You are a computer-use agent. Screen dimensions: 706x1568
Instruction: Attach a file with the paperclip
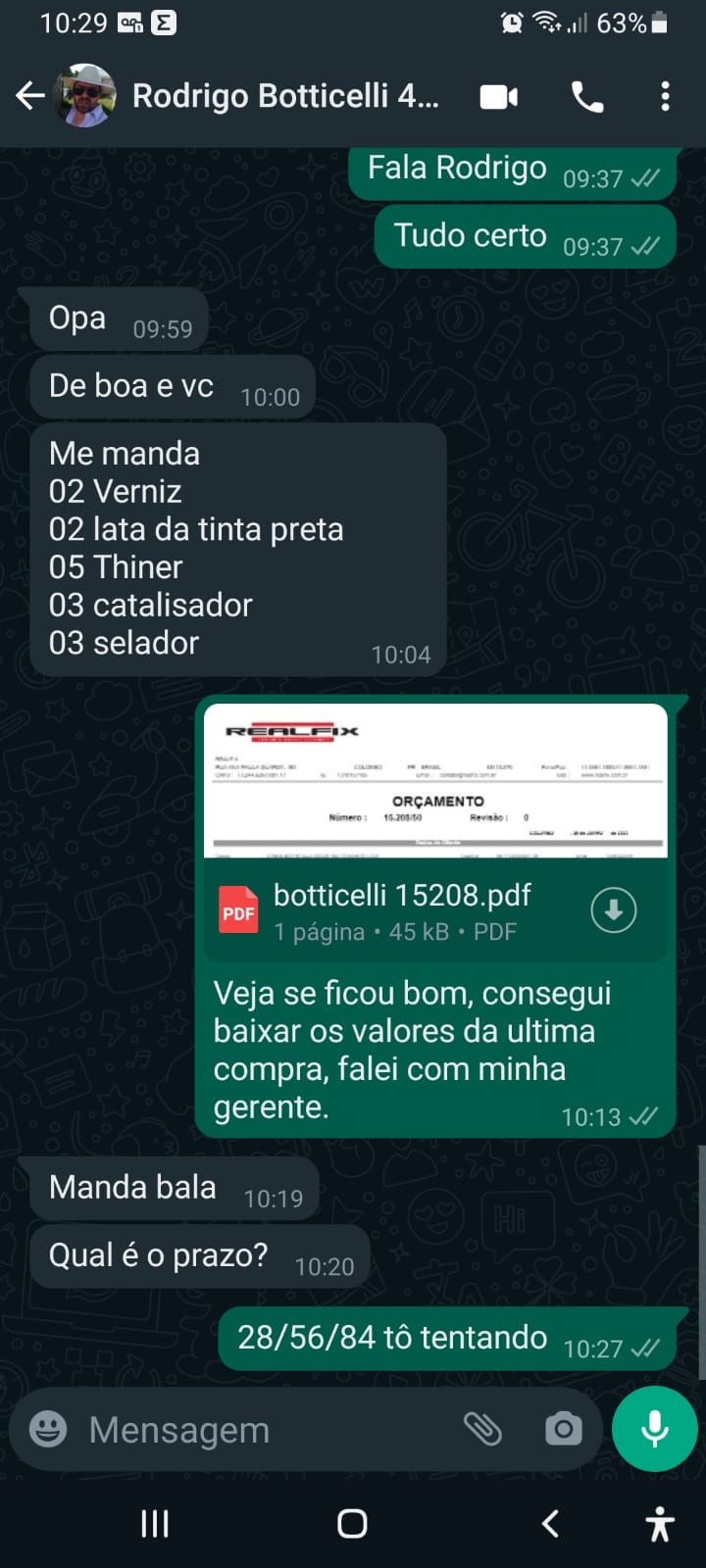(x=482, y=1429)
